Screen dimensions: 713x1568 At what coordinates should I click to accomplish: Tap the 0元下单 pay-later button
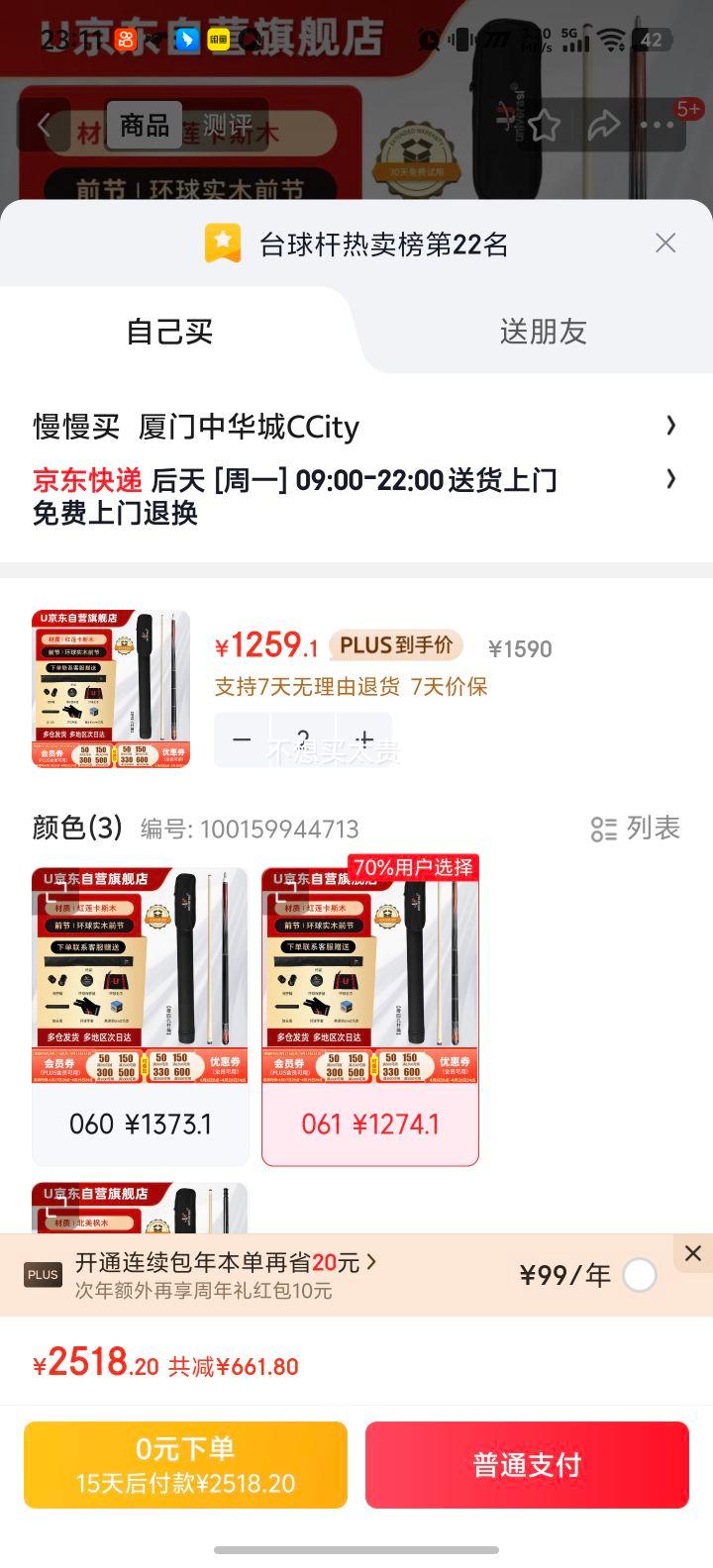tap(184, 1463)
